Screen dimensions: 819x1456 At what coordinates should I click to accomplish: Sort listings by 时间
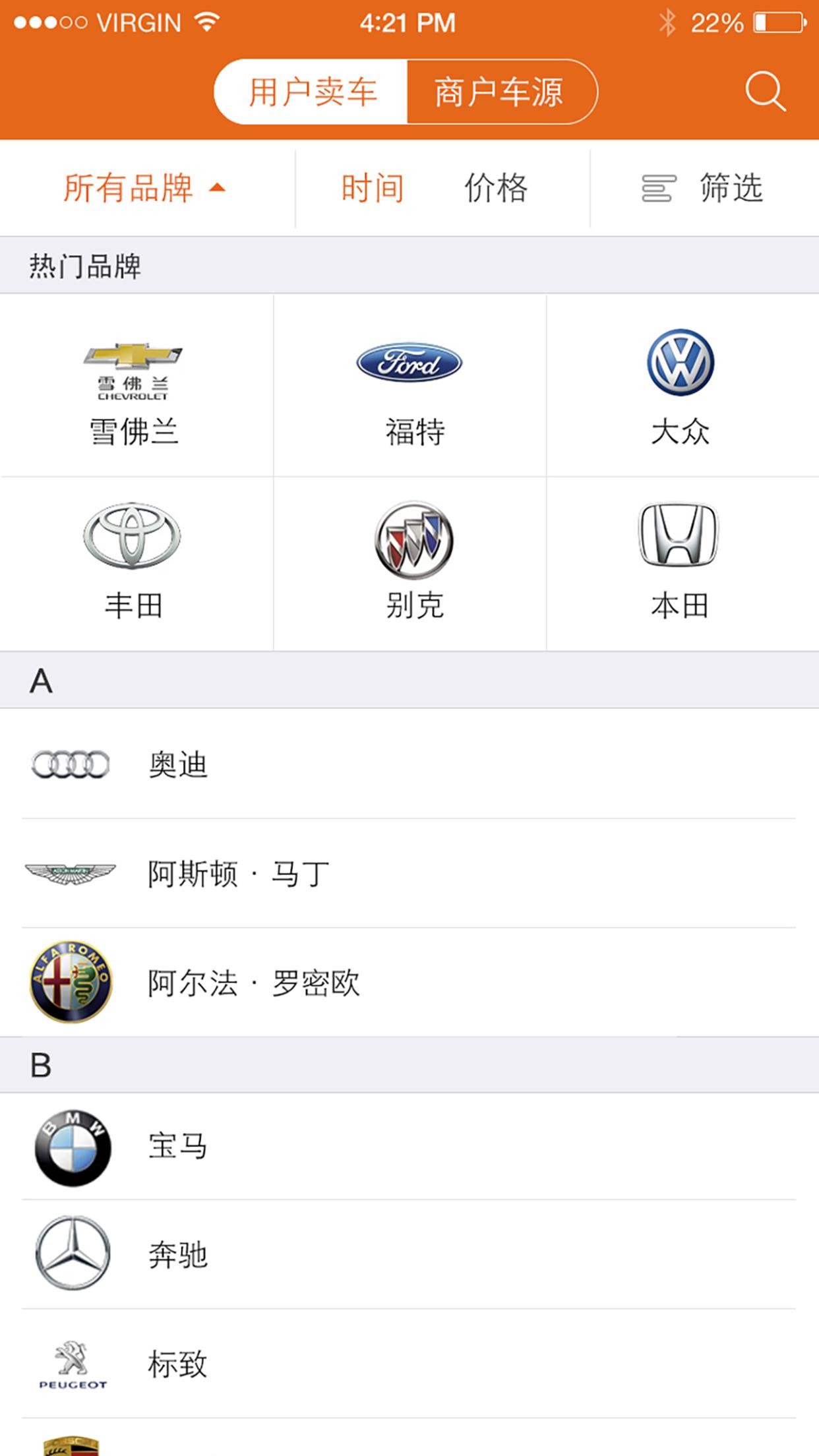(x=372, y=188)
